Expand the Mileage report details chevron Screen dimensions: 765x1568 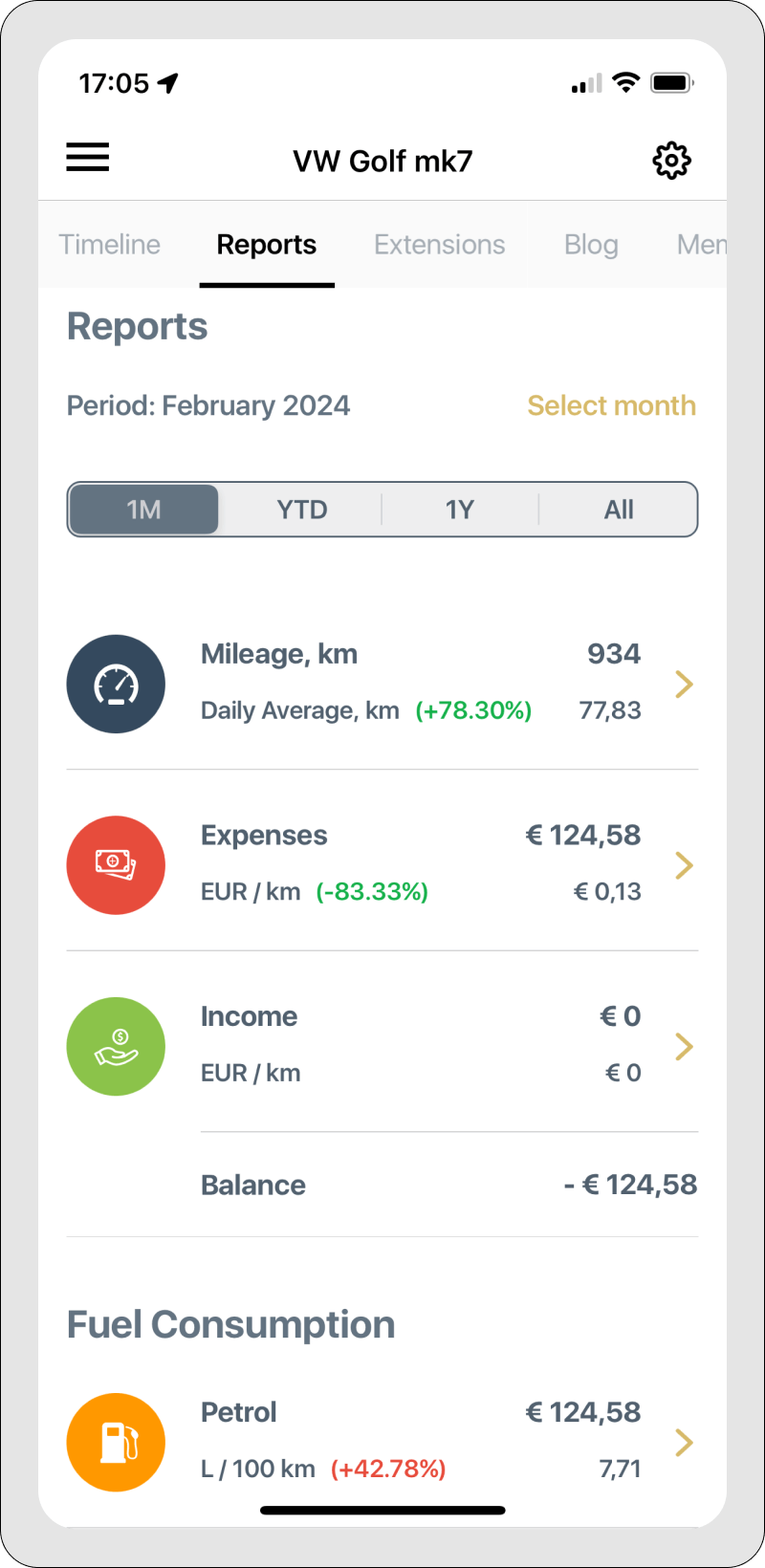[685, 684]
